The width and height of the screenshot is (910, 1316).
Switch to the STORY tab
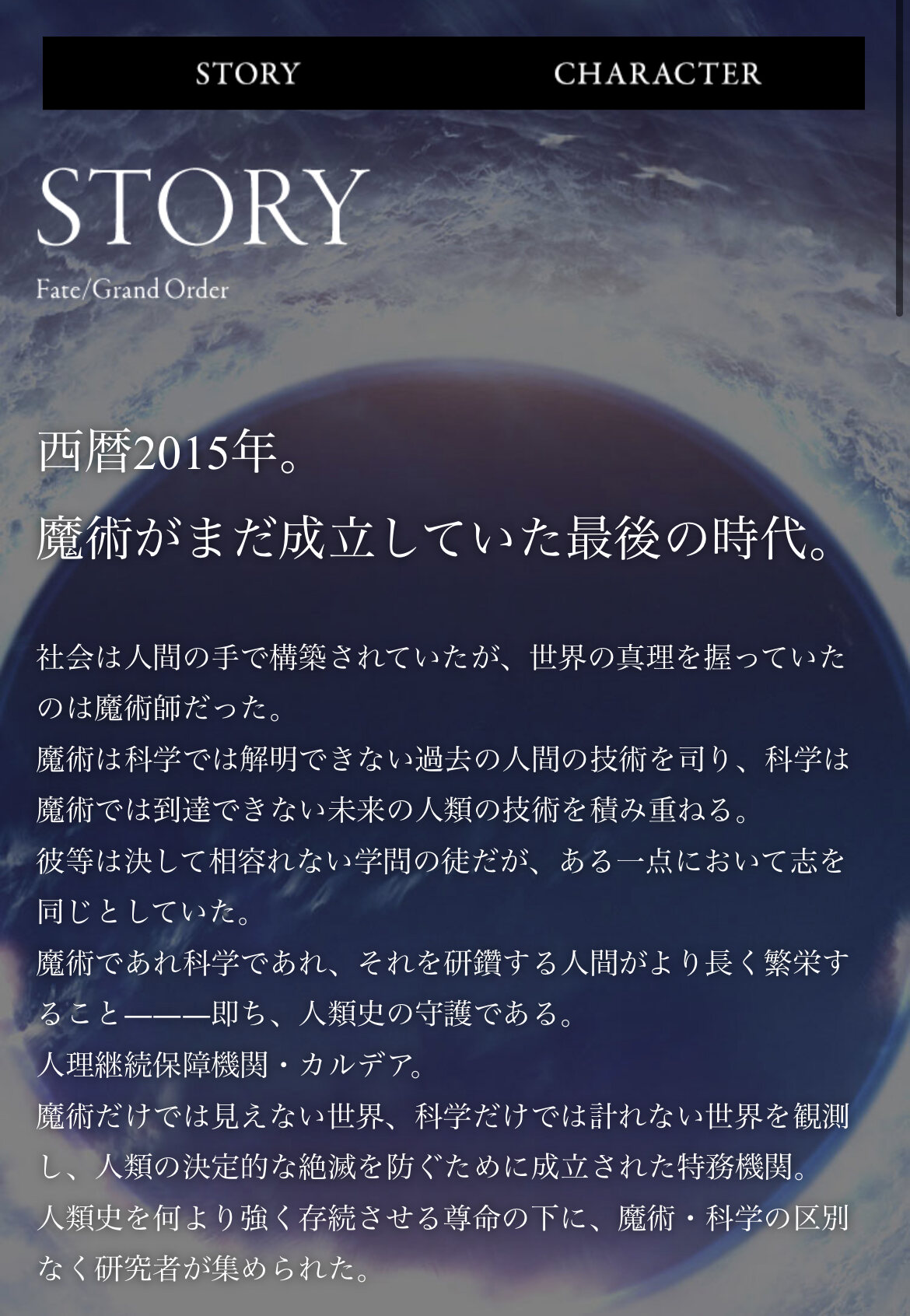pyautogui.click(x=247, y=74)
